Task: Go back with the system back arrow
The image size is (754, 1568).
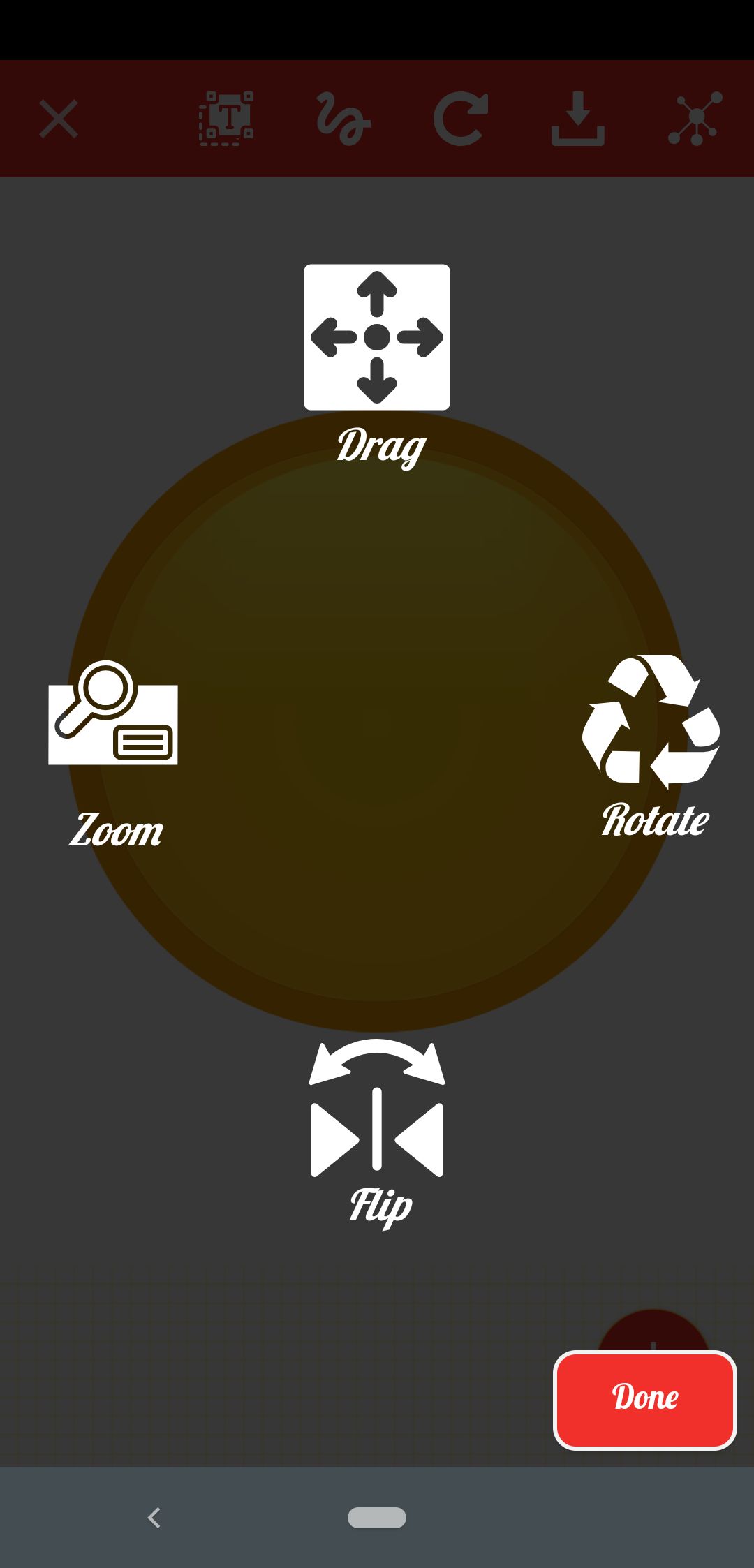Action: click(x=154, y=1517)
